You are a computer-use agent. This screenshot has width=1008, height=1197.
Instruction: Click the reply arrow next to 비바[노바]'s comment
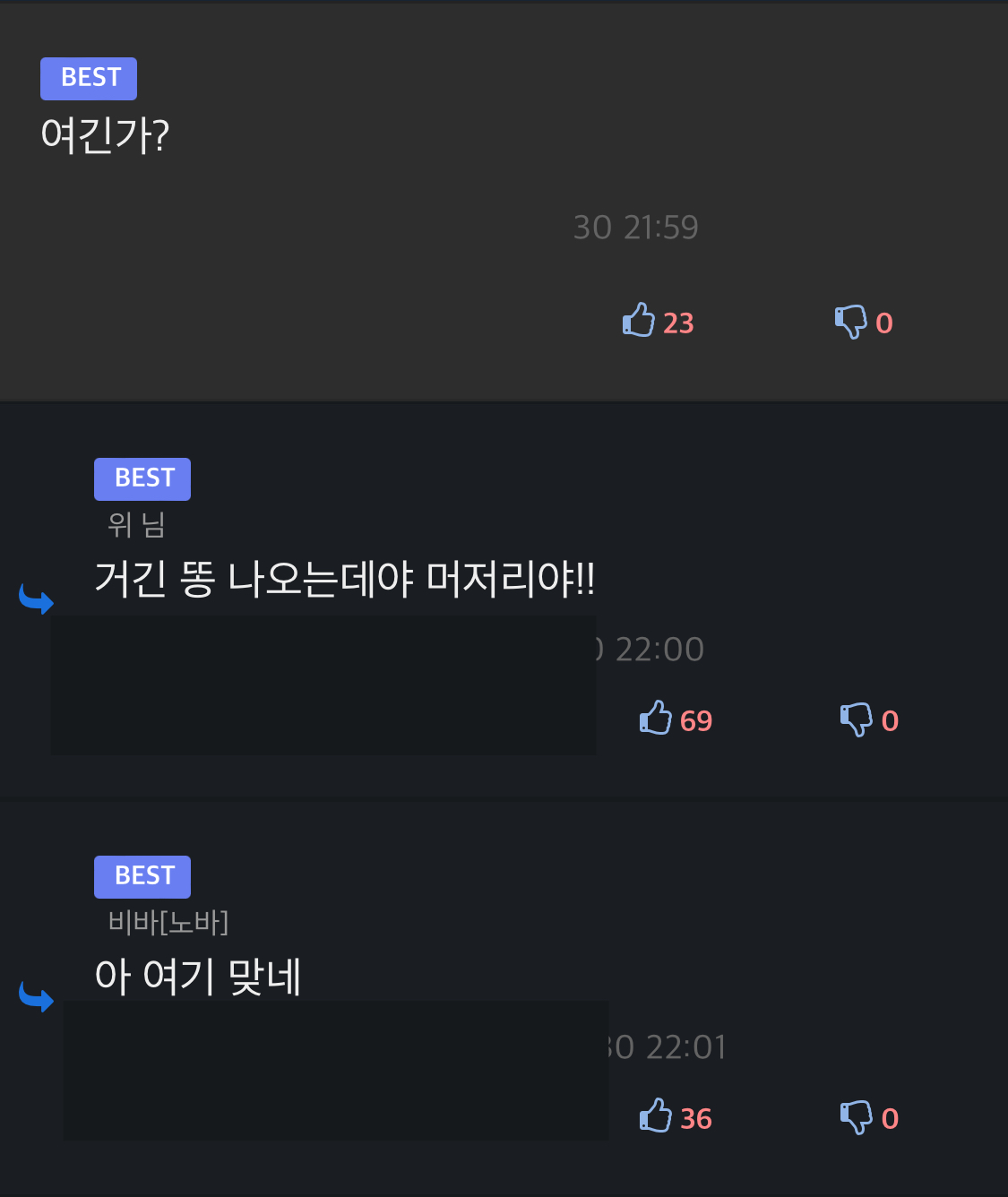point(36,995)
